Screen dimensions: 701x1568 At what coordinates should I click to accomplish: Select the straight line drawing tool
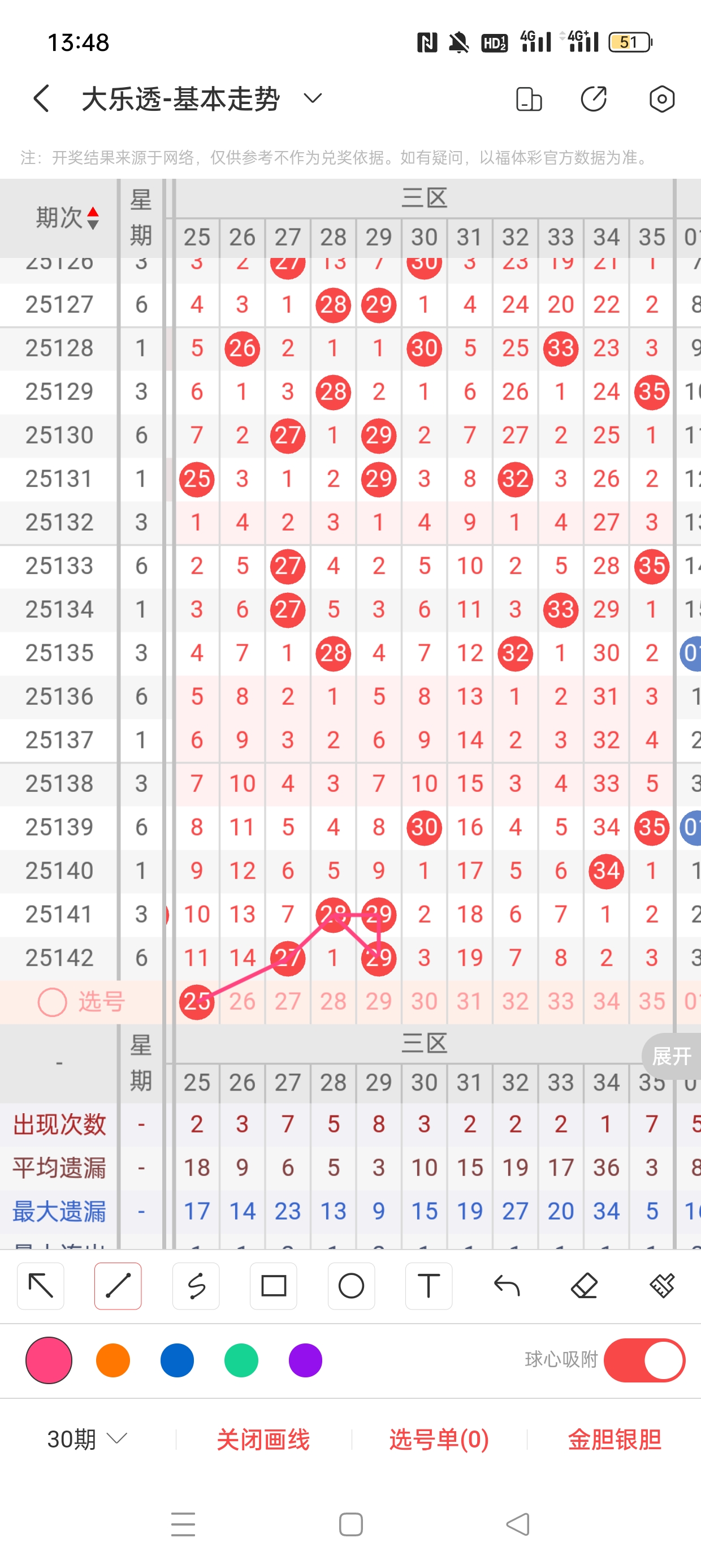pos(118,1286)
